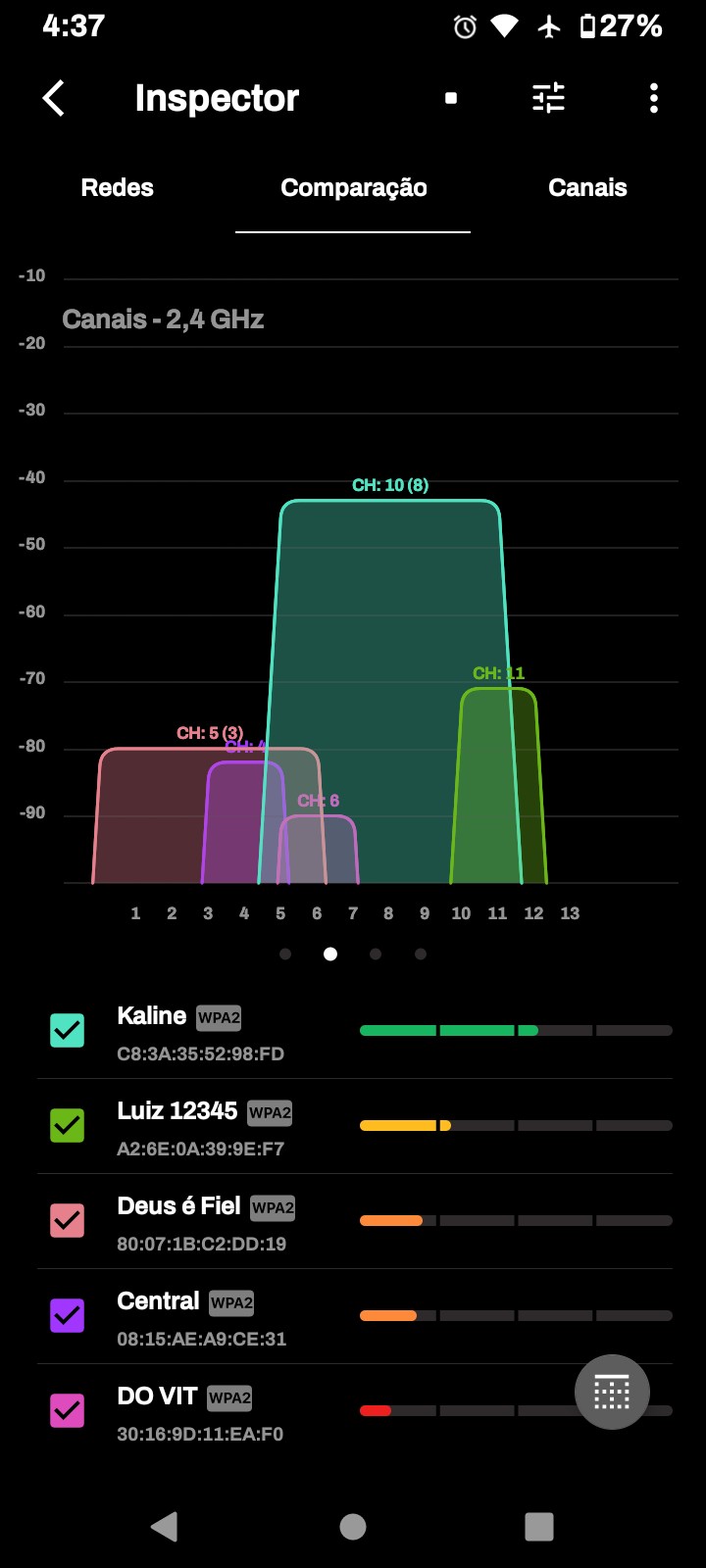This screenshot has width=706, height=1568.
Task: Uncheck the Kaline network checkbox
Action: 68,1030
